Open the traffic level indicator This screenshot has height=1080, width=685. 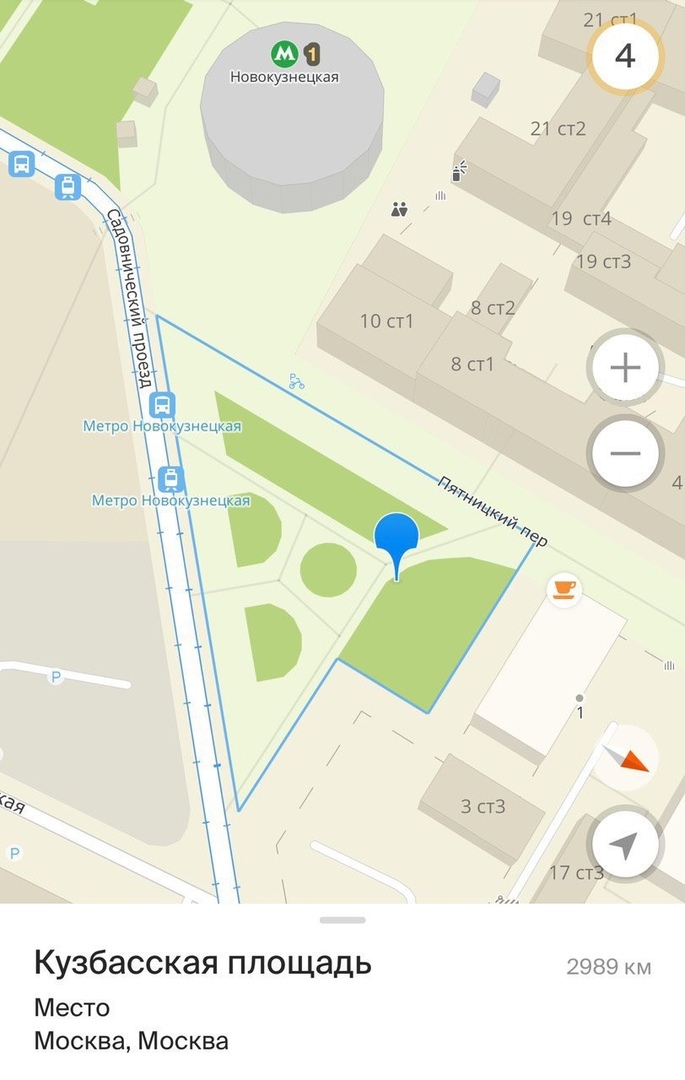625,55
